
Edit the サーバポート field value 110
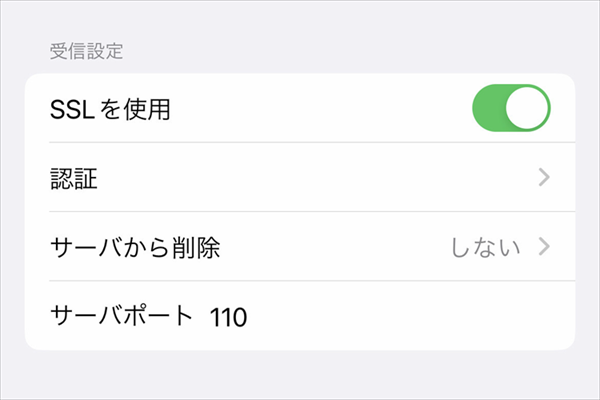coord(229,317)
